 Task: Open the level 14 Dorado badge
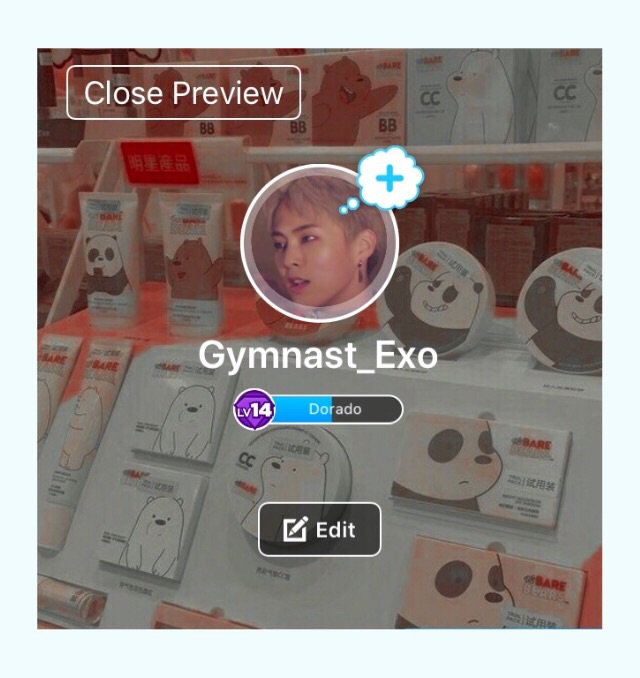tap(318, 409)
